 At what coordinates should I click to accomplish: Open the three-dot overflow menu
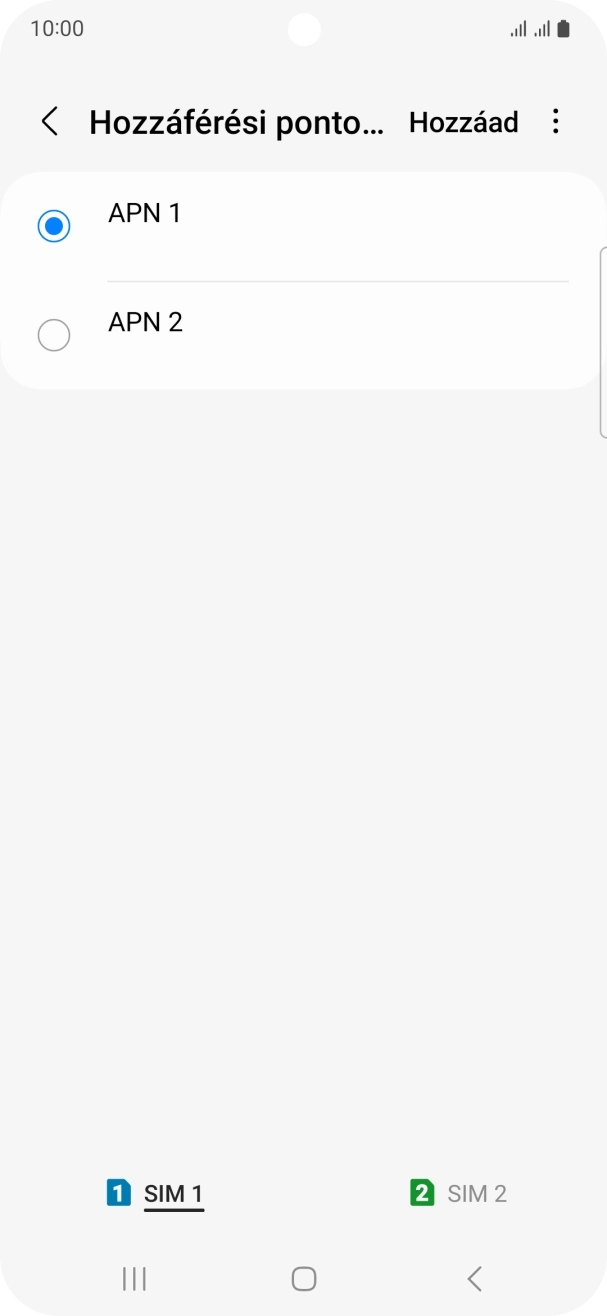pos(556,122)
